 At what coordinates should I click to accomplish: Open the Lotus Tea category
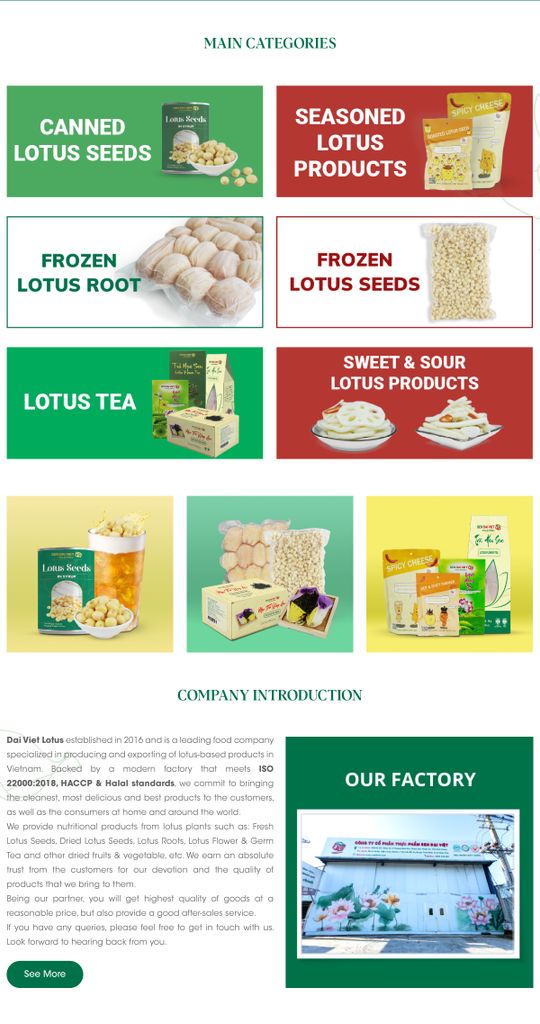[x=135, y=402]
